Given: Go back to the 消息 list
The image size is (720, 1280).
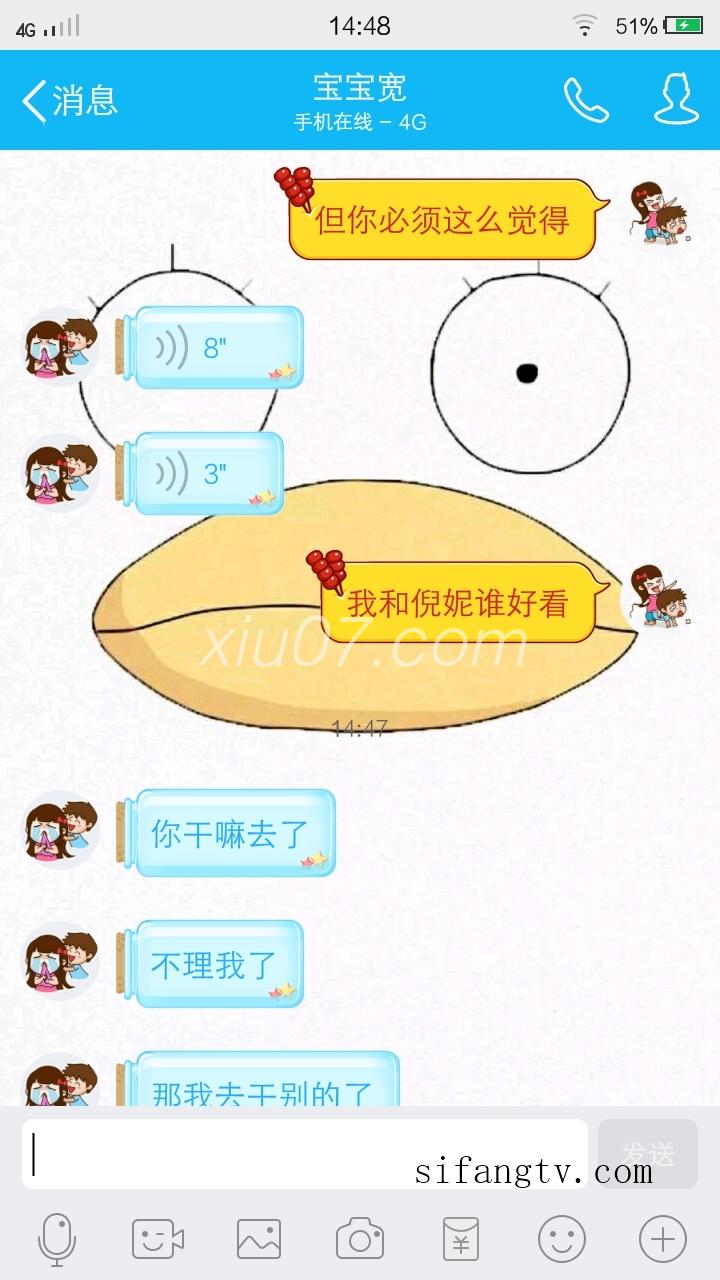Looking at the screenshot, I should pos(70,101).
